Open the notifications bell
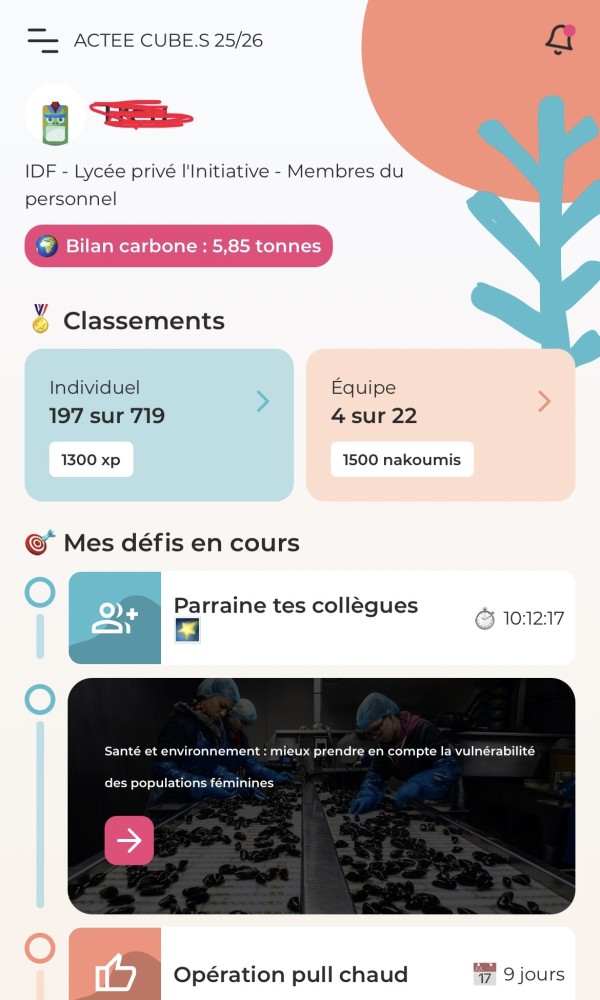 point(559,40)
